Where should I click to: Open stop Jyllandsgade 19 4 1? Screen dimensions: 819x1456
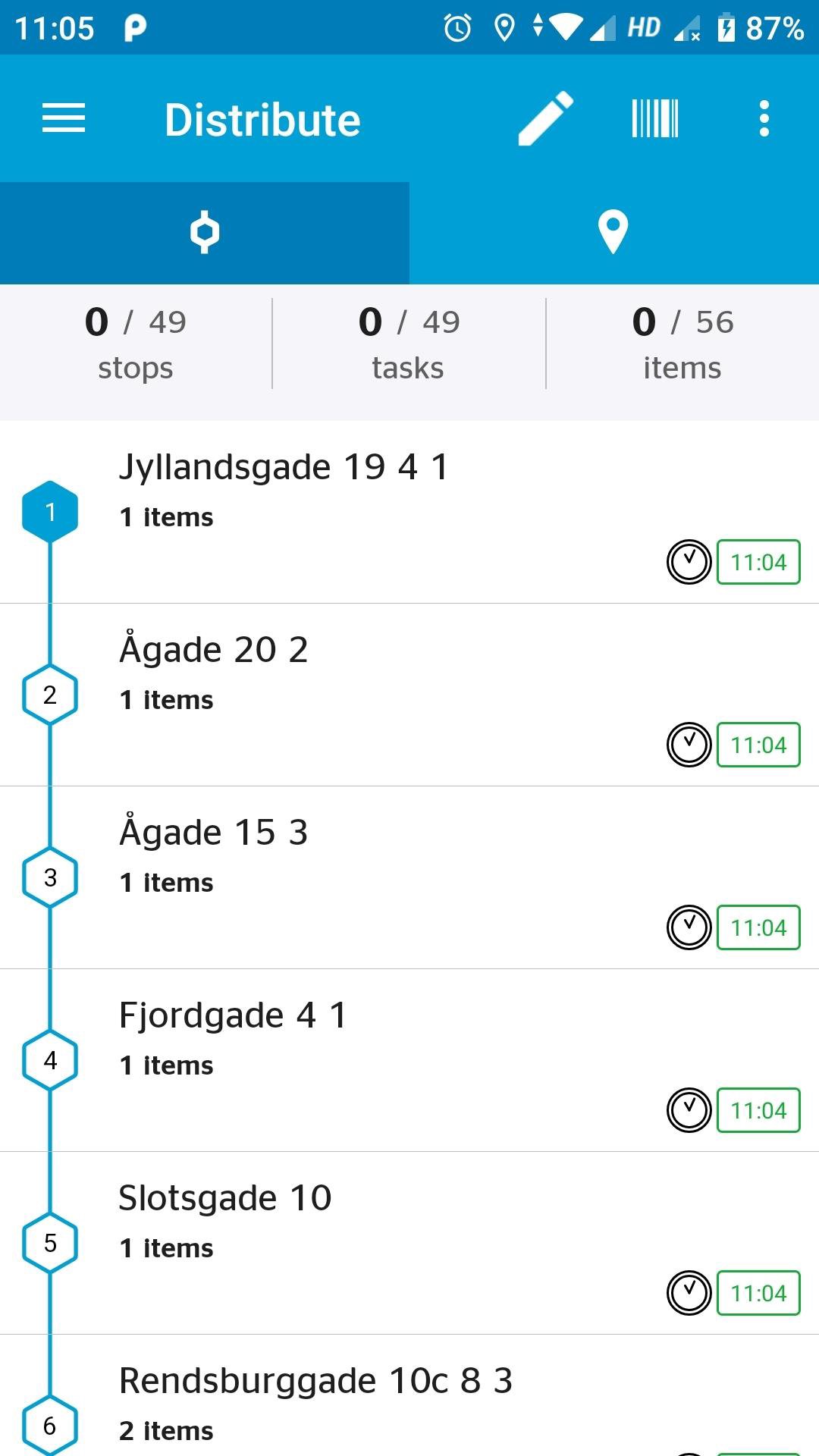pyautogui.click(x=409, y=512)
